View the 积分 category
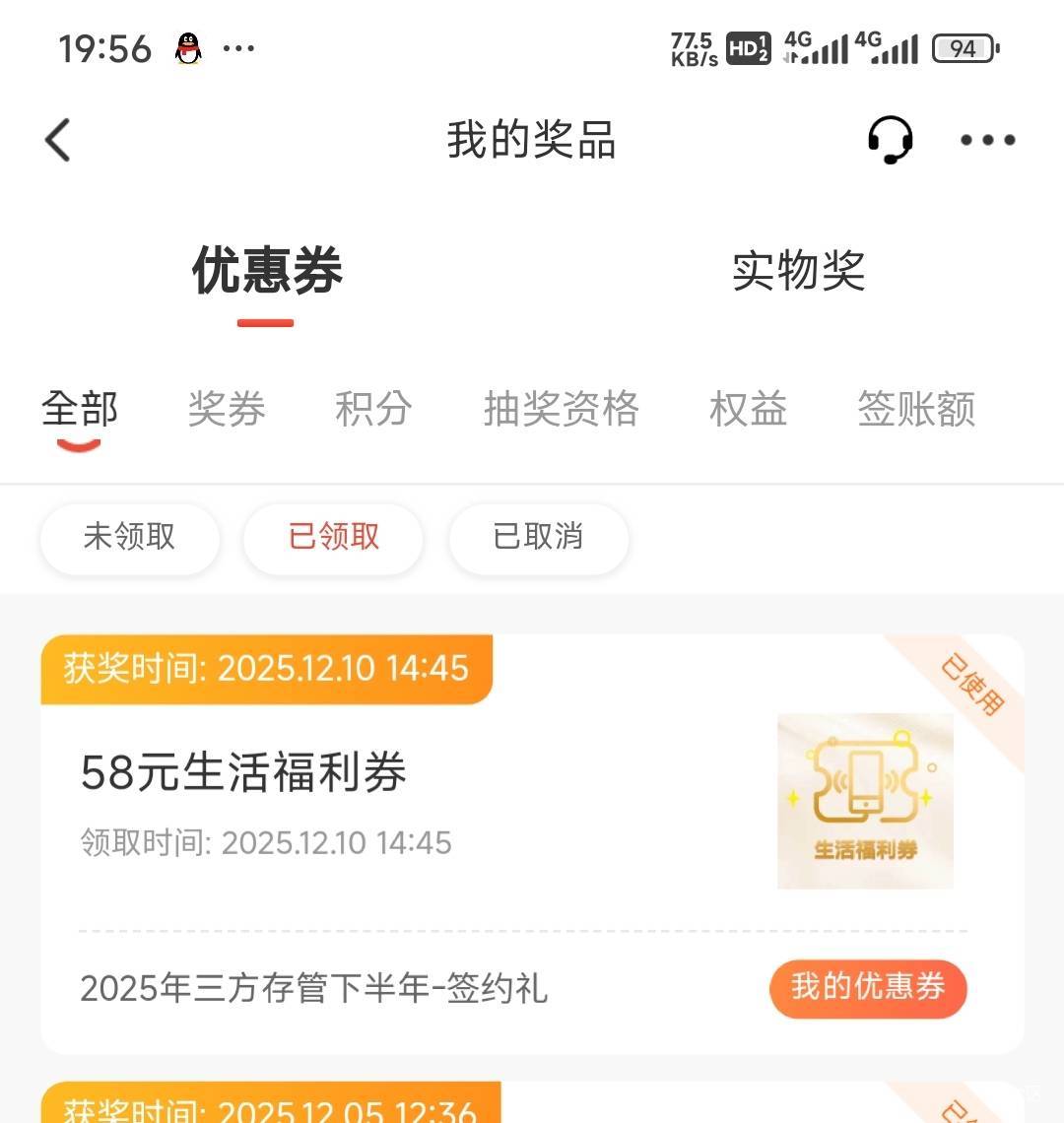1064x1123 pixels. coord(373,409)
